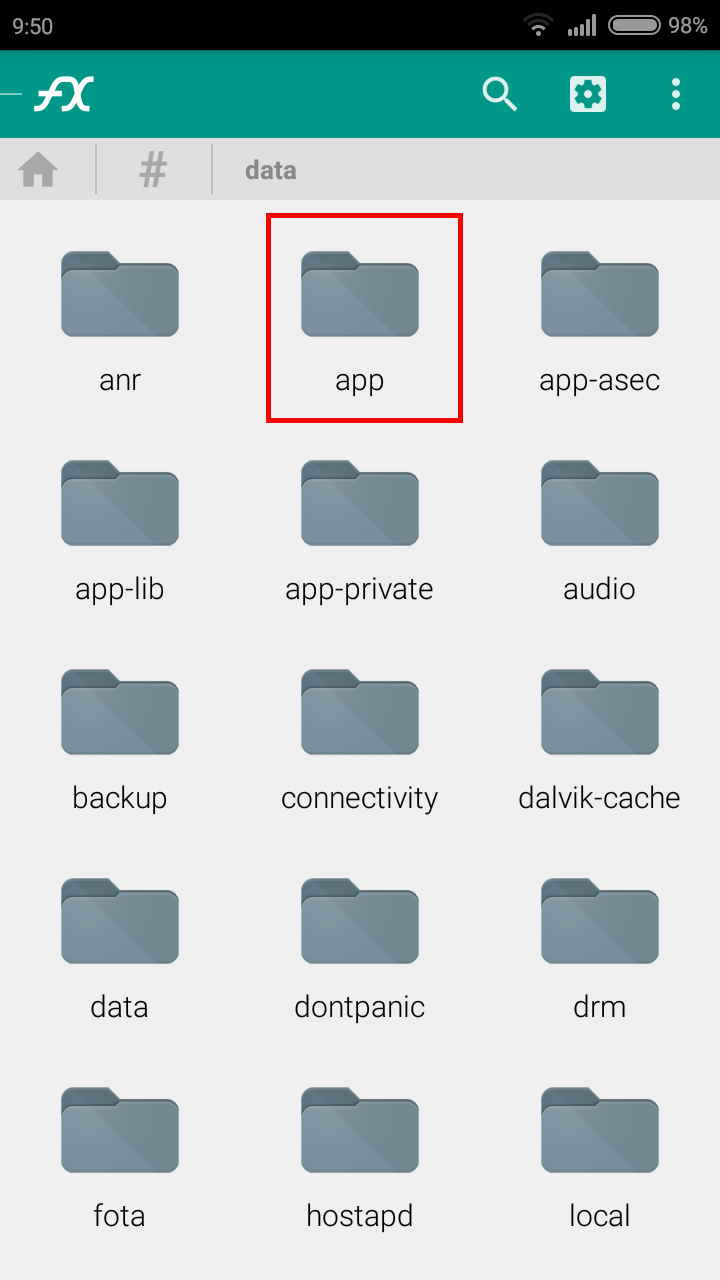
Task: Open the settings gear in toolbar
Action: 588,94
